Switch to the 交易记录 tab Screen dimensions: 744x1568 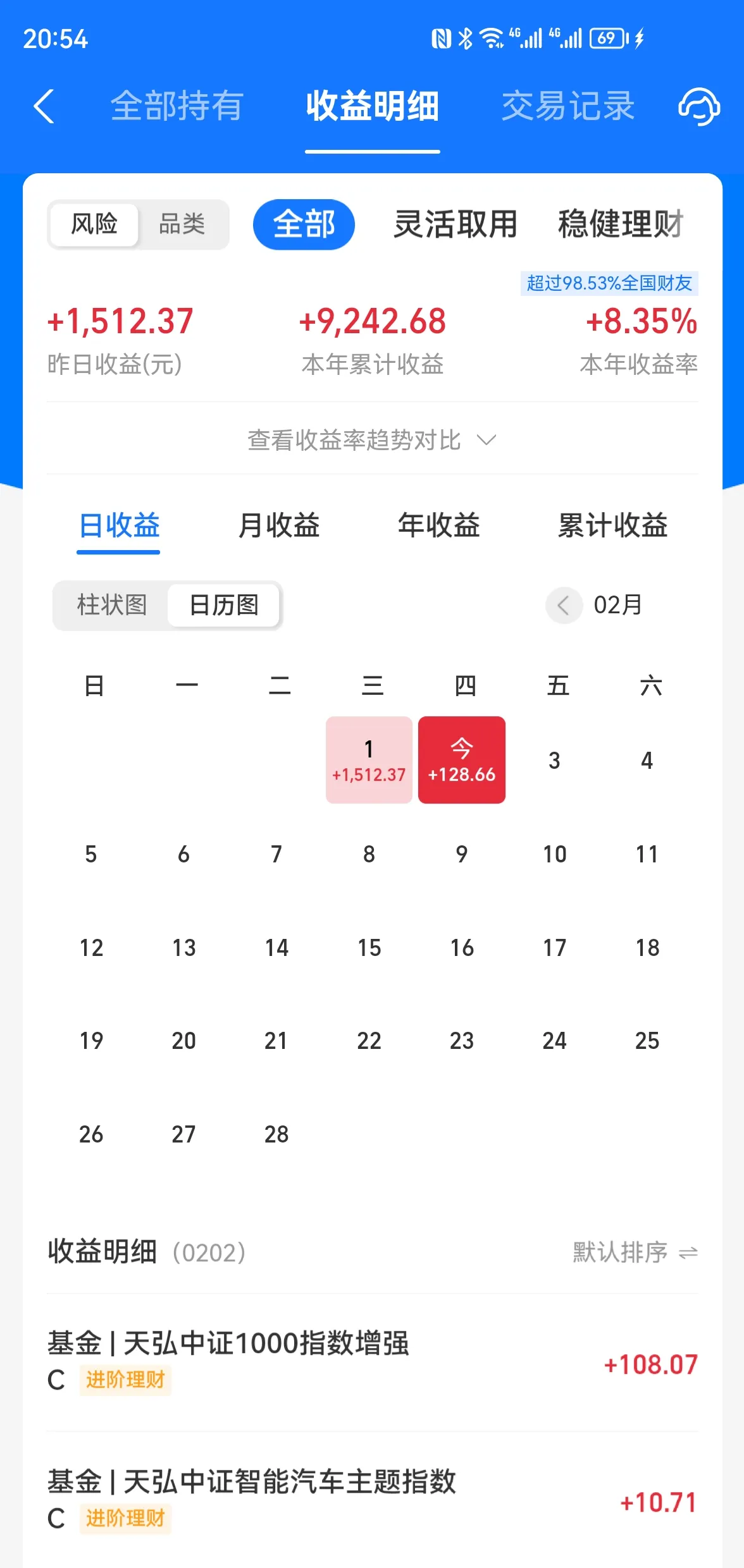coord(567,106)
